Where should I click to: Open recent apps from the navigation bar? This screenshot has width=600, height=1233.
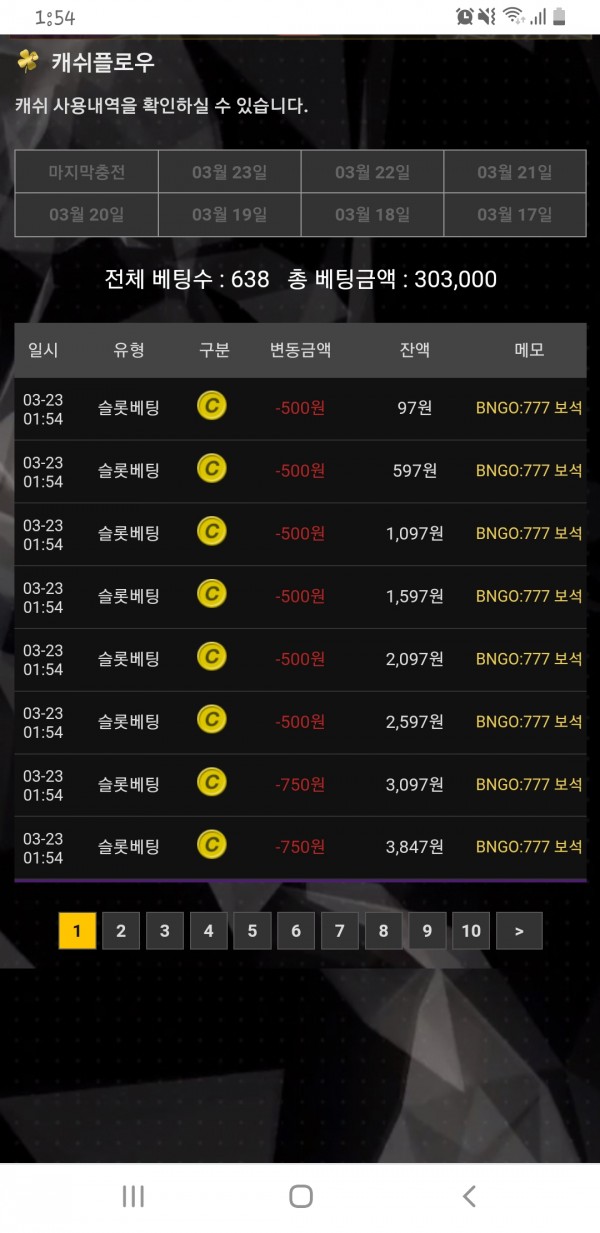[x=132, y=1196]
